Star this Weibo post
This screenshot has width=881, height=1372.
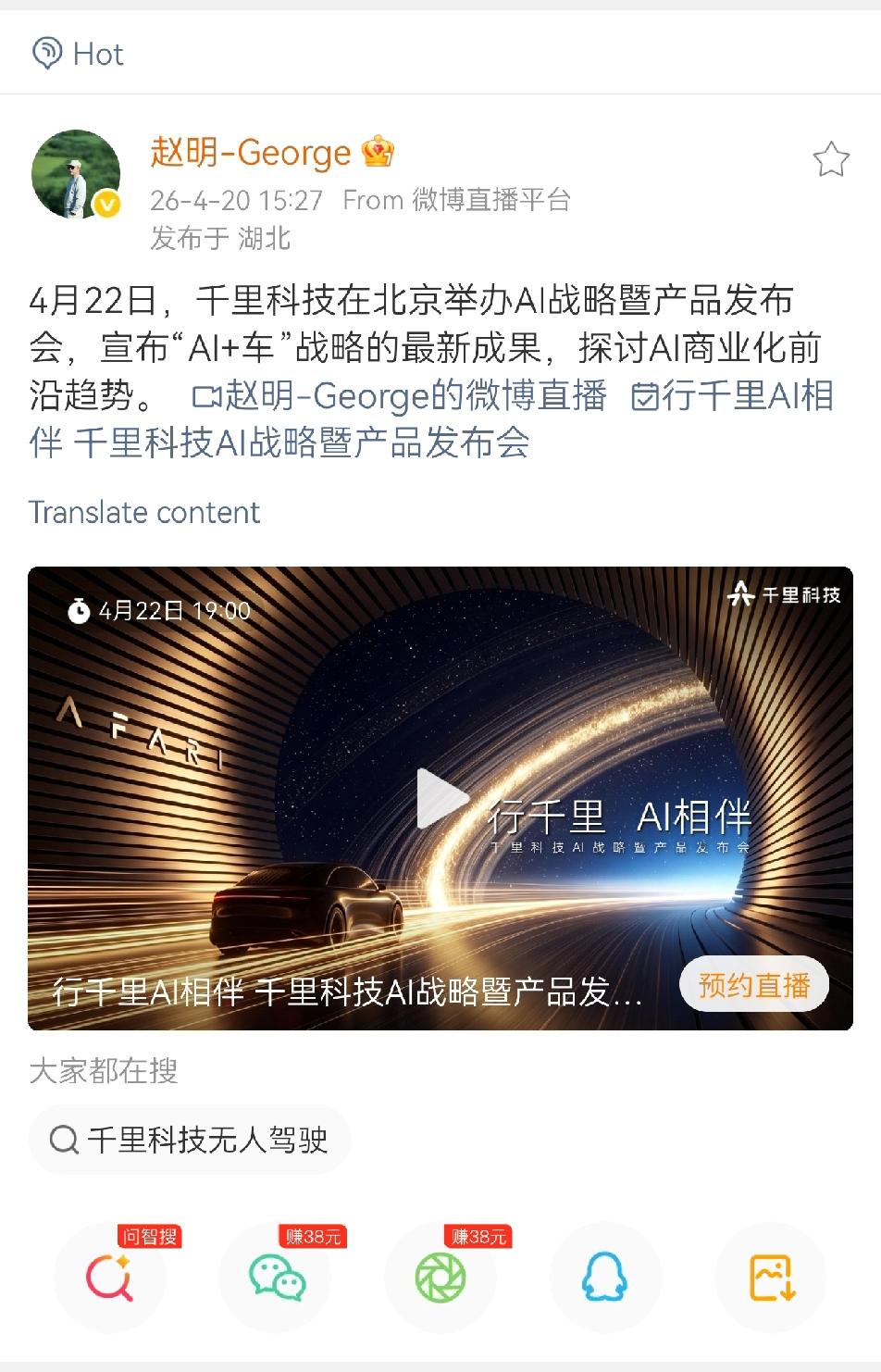tap(832, 159)
